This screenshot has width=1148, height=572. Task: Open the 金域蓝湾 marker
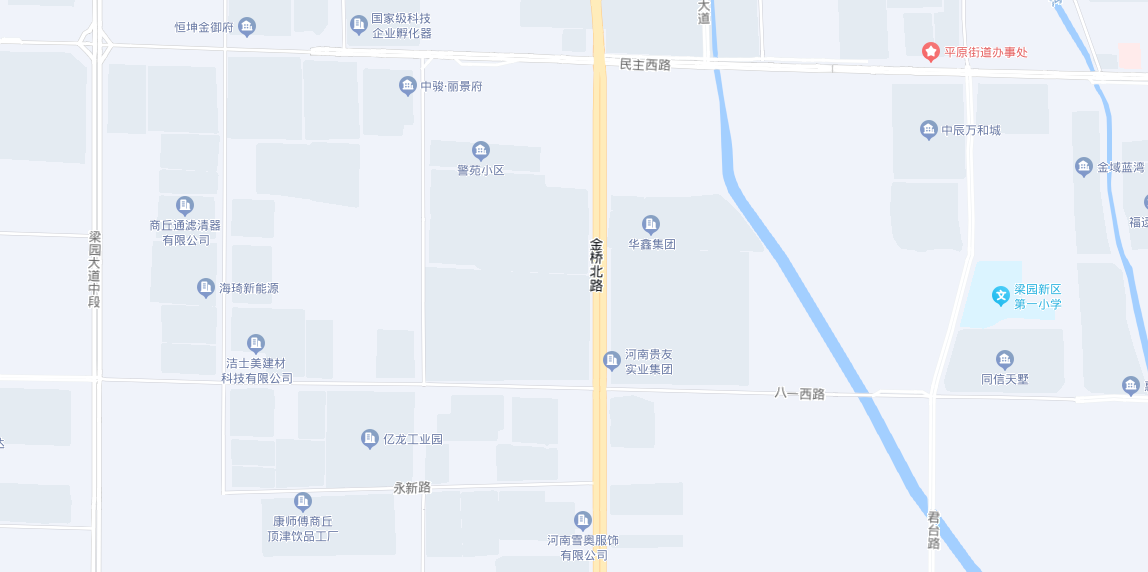1084,167
